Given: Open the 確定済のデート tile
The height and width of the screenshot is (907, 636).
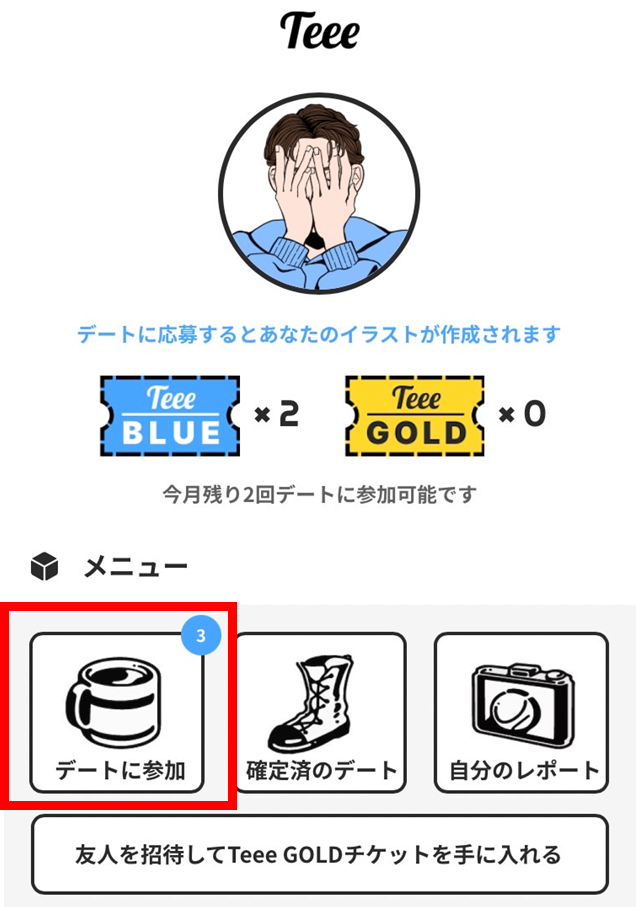Looking at the screenshot, I should (x=320, y=712).
